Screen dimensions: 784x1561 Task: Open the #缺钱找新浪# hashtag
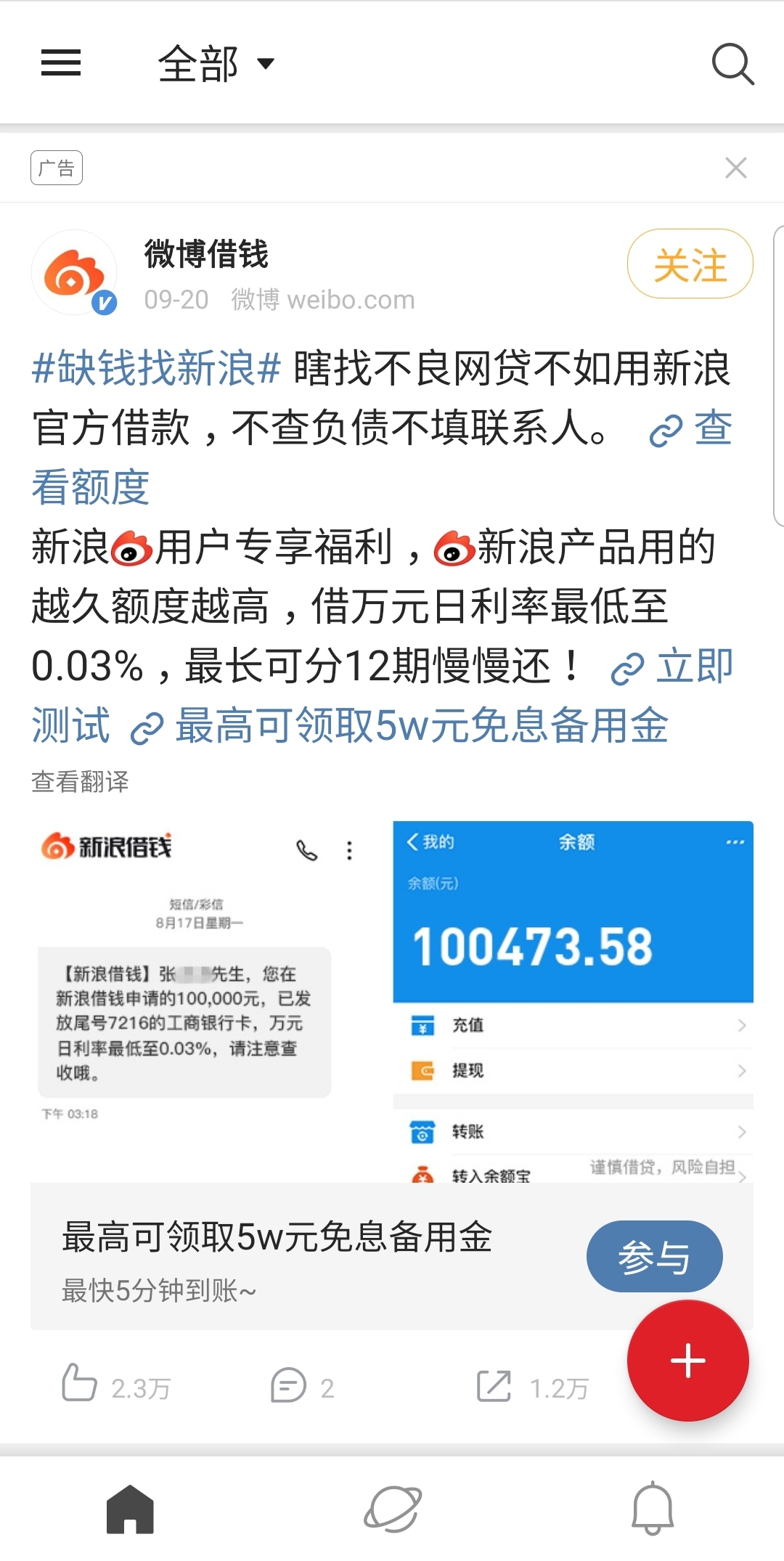156,368
